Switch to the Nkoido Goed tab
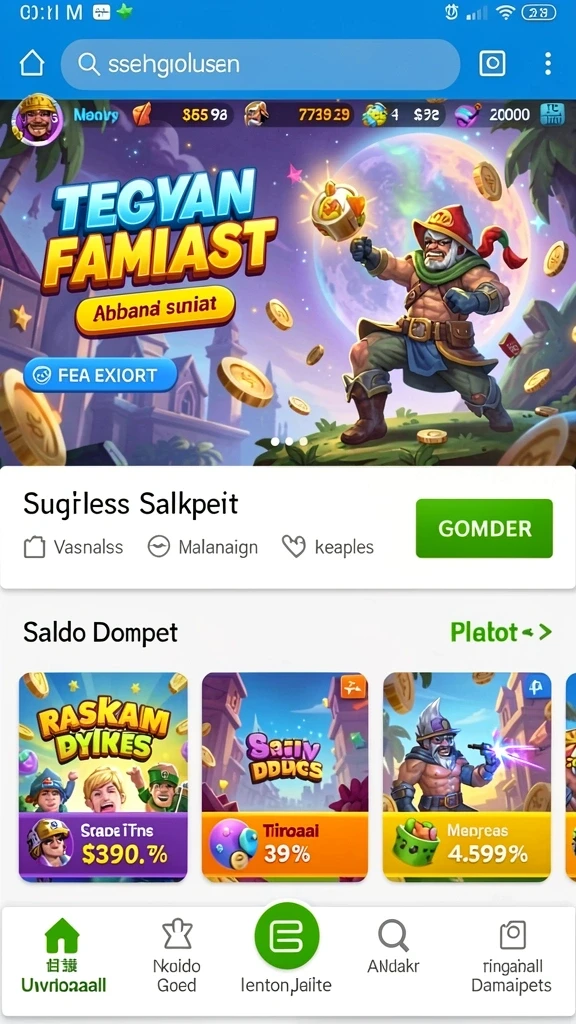The height and width of the screenshot is (1024, 576). click(x=177, y=955)
